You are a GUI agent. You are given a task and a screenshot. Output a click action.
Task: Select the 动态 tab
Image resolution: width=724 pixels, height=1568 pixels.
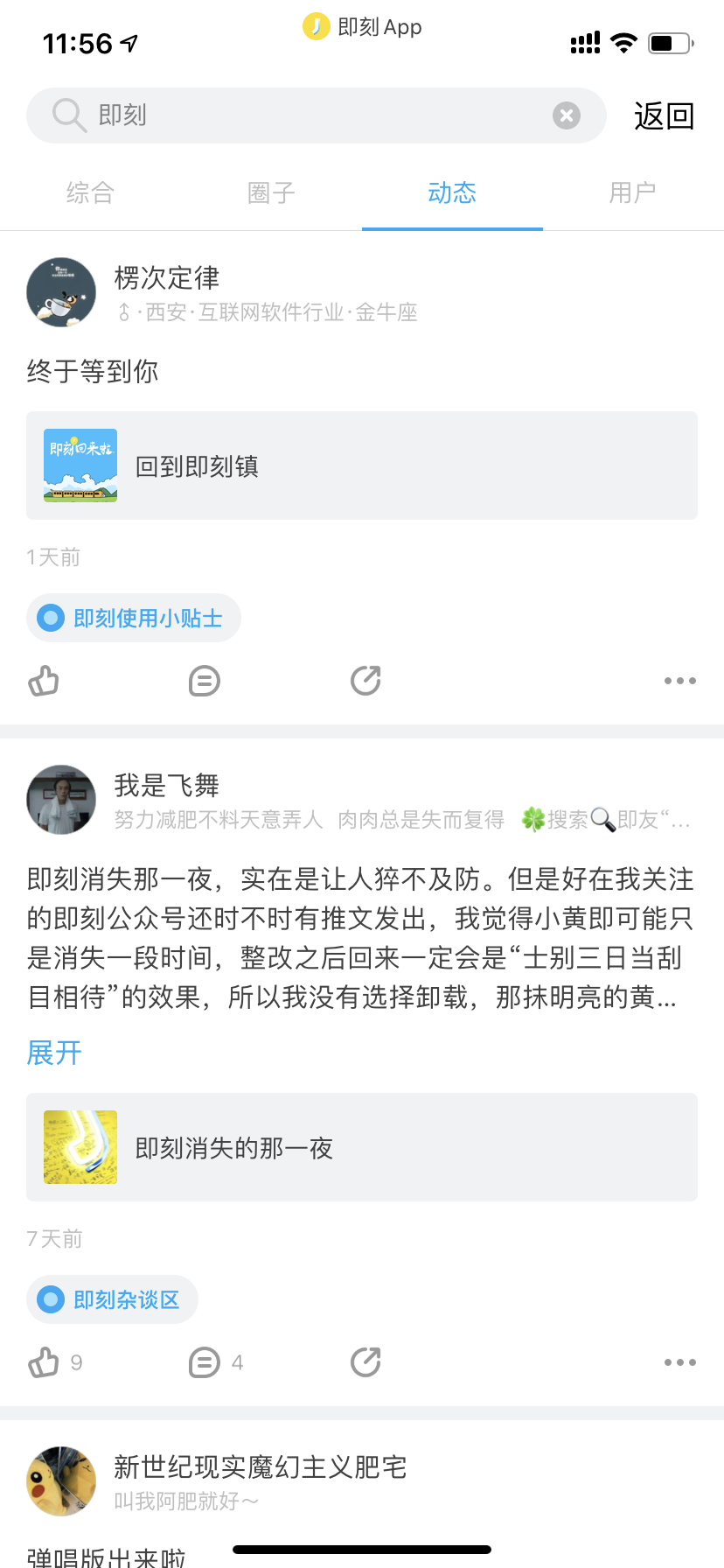(452, 192)
